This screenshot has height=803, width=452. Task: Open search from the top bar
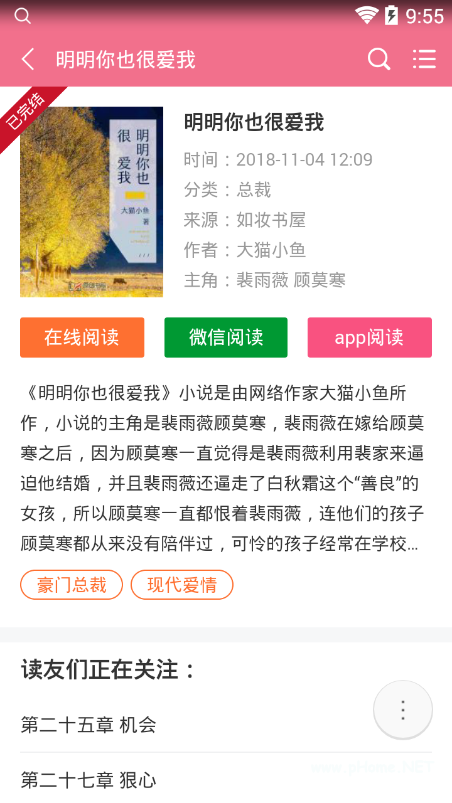click(x=379, y=59)
